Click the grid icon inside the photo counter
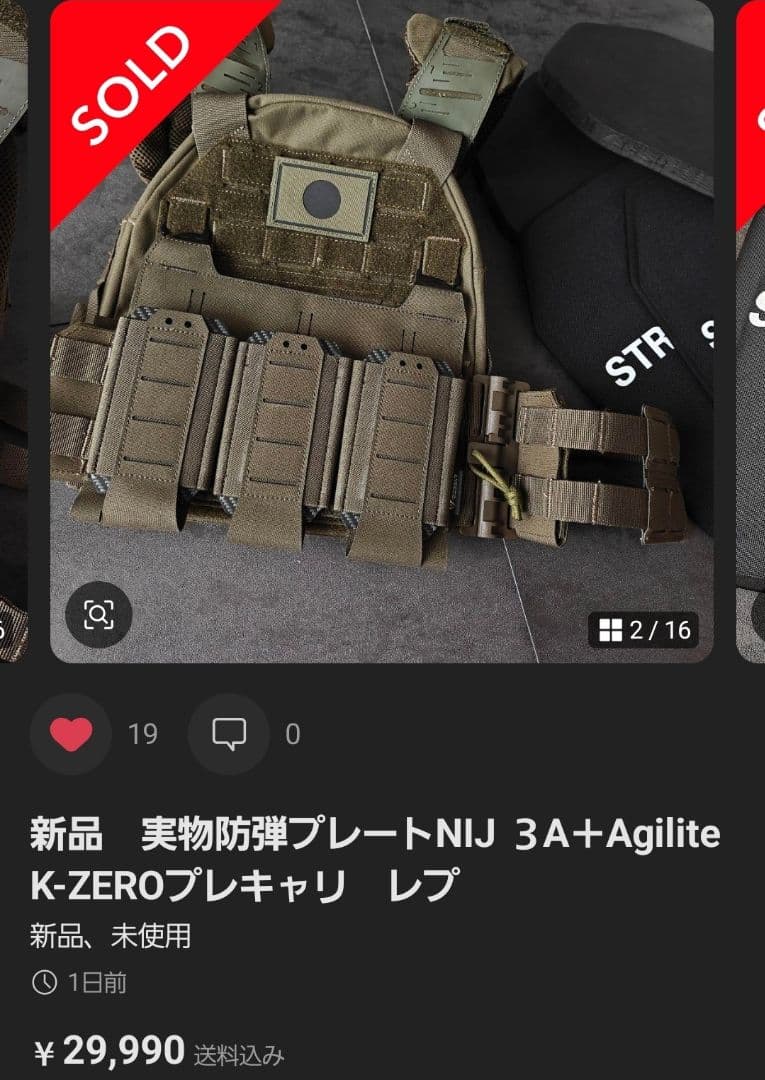This screenshot has width=765, height=1080. pos(611,632)
